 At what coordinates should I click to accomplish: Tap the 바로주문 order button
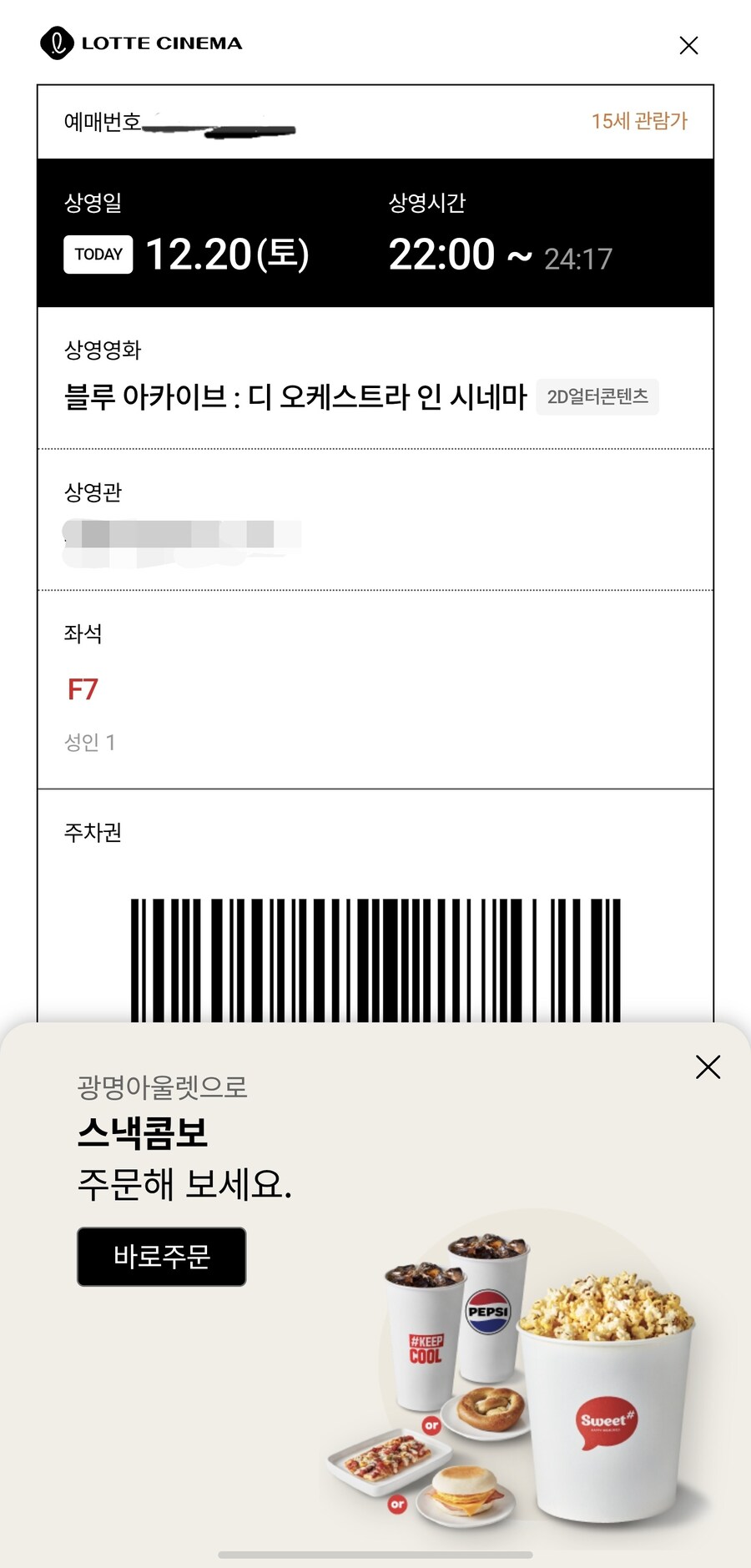pyautogui.click(x=160, y=1257)
